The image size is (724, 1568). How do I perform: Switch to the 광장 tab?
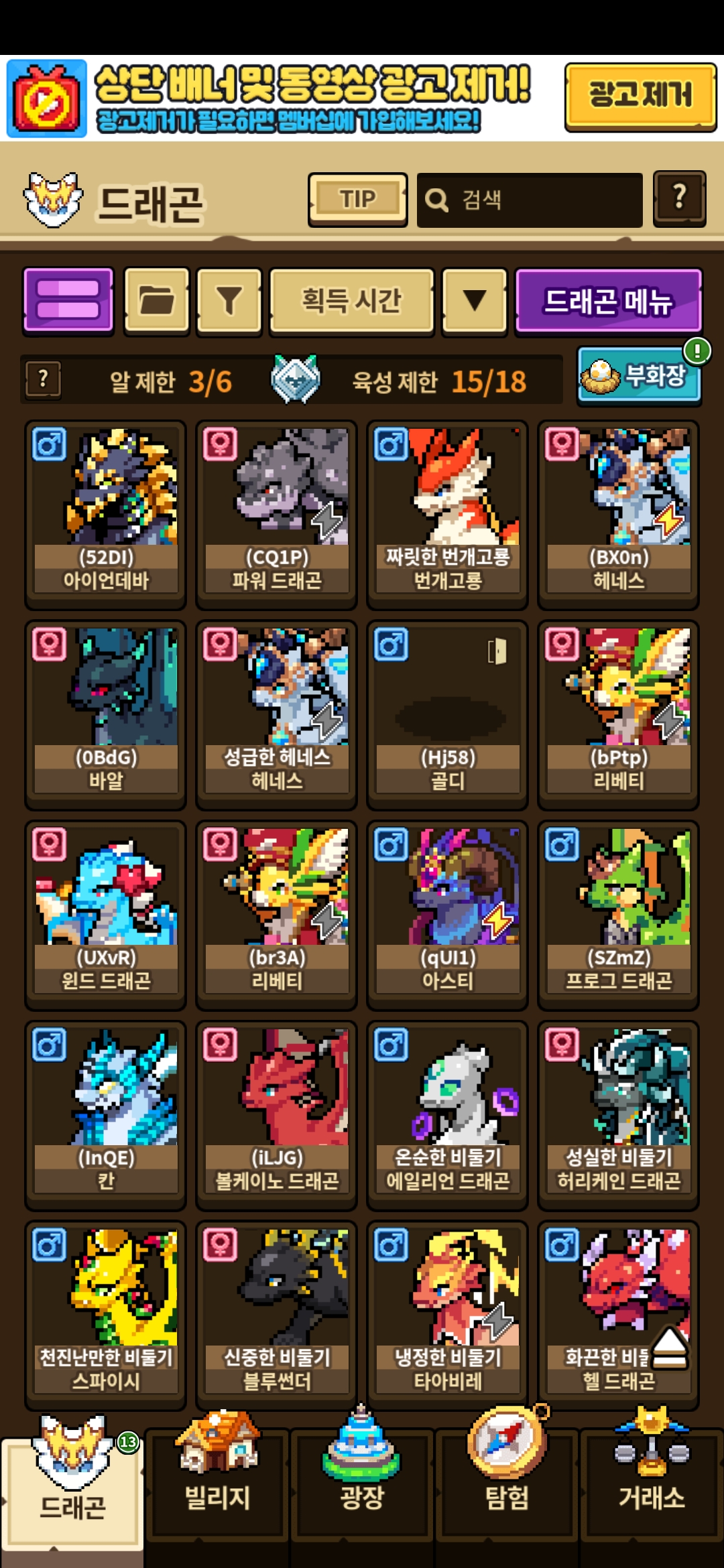click(x=362, y=1481)
